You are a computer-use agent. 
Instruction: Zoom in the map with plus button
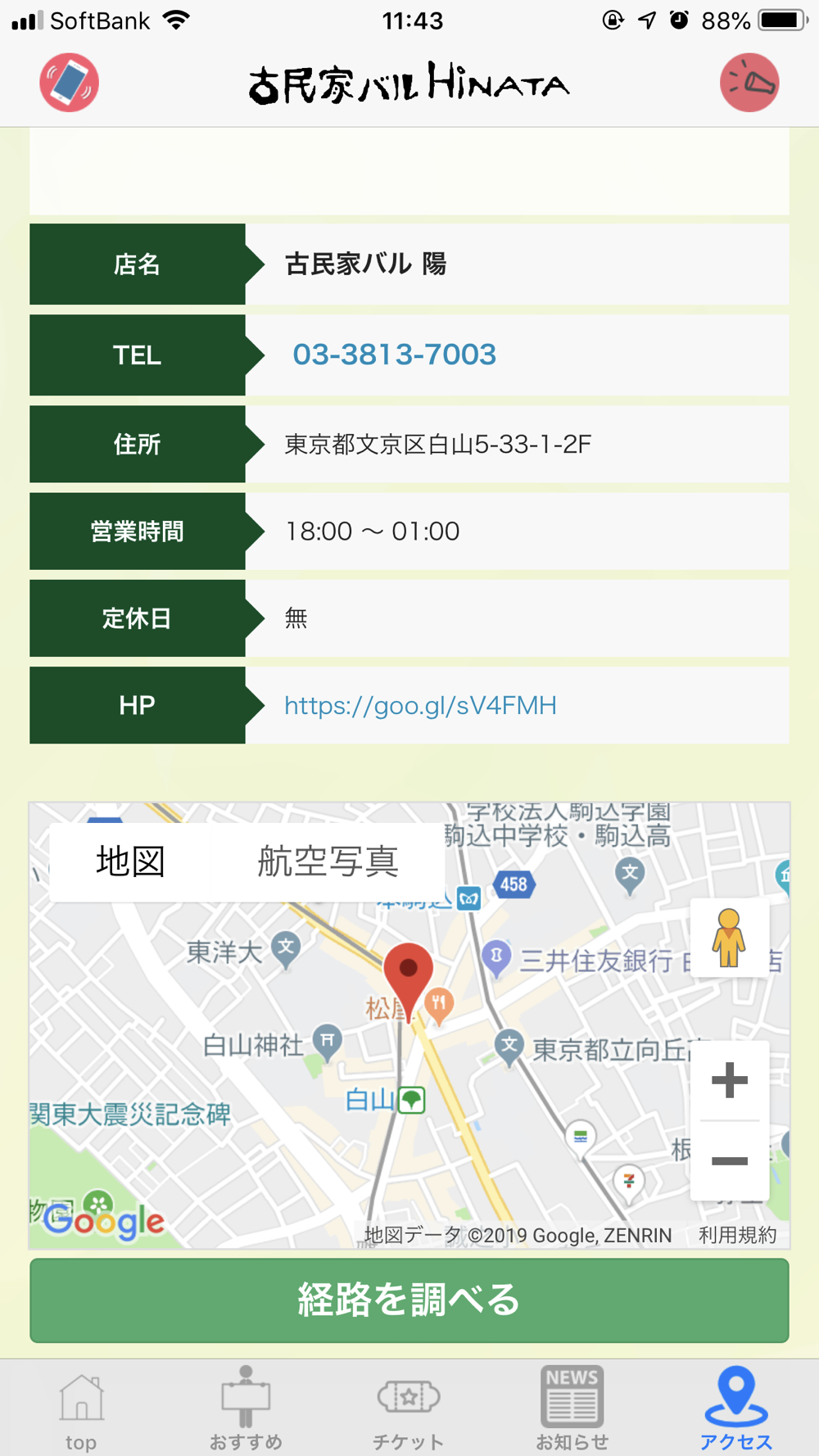[x=729, y=1080]
